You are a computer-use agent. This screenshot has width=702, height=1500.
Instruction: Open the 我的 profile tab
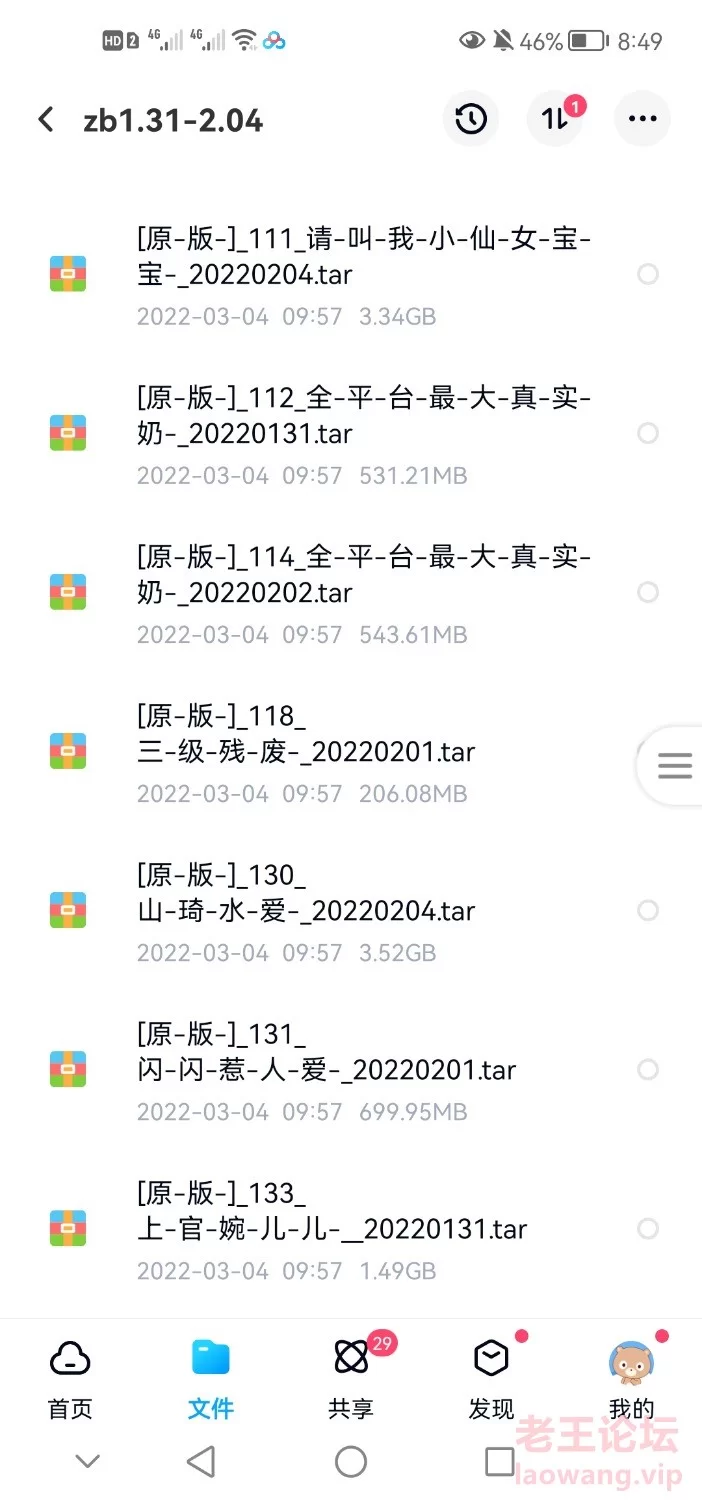631,1378
